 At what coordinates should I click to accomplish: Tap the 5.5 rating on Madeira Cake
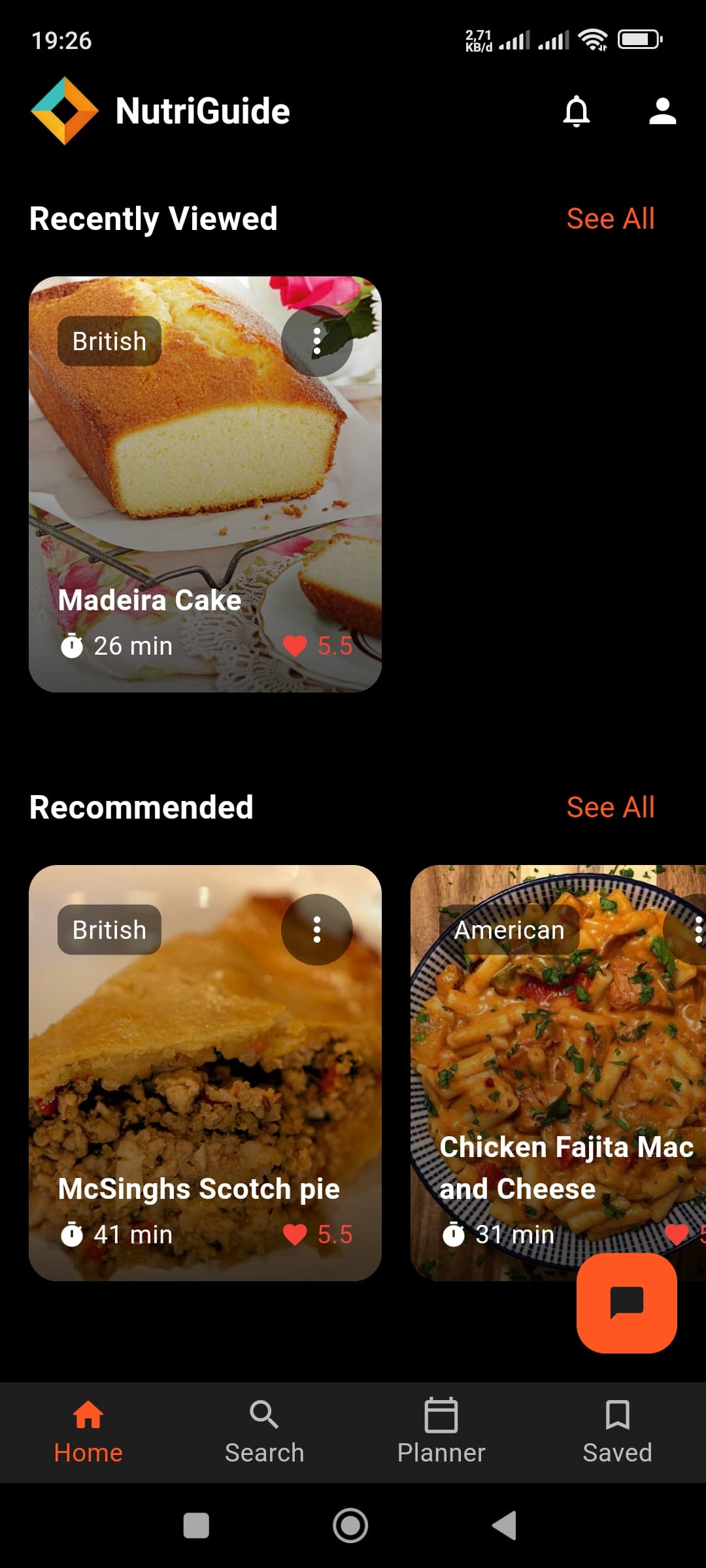(335, 646)
